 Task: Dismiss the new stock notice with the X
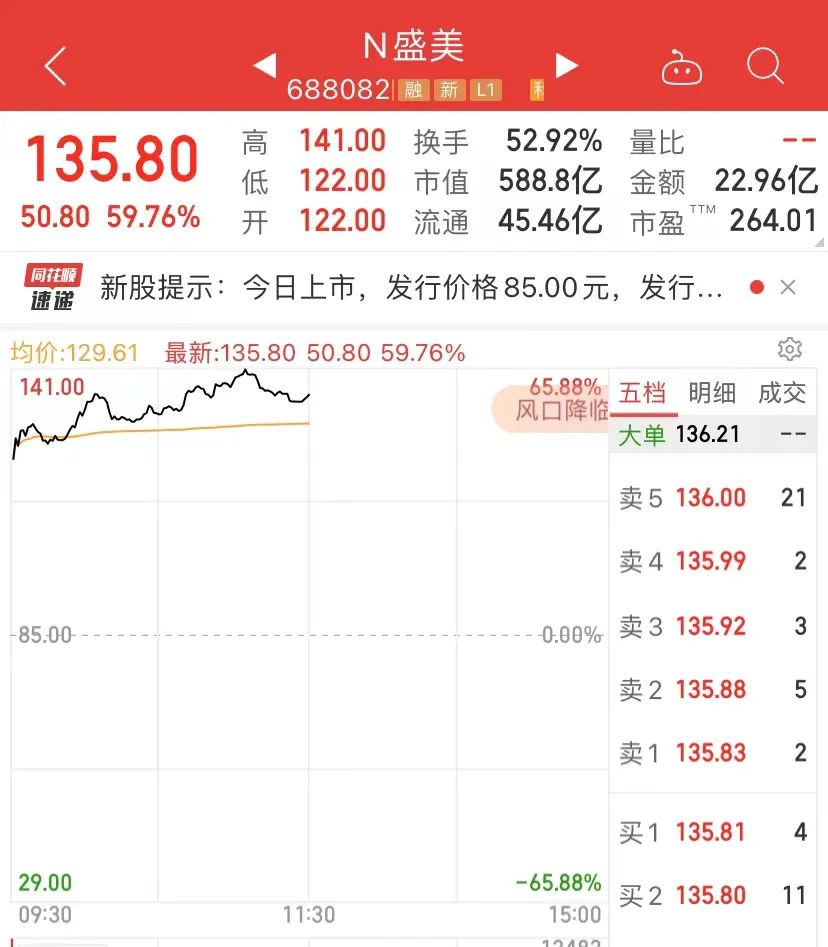pyautogui.click(x=787, y=287)
